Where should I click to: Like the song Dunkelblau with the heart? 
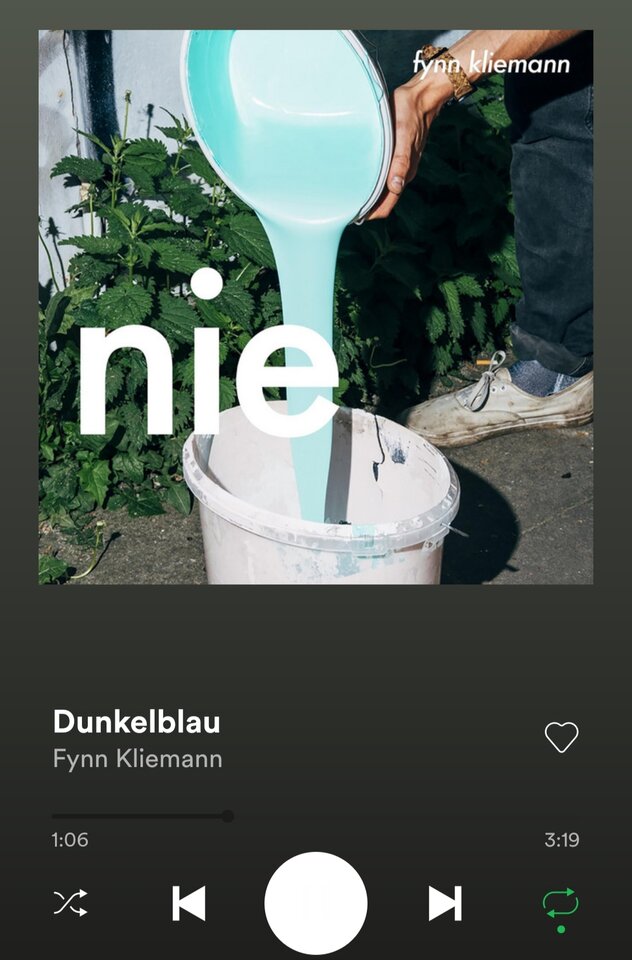[561, 737]
